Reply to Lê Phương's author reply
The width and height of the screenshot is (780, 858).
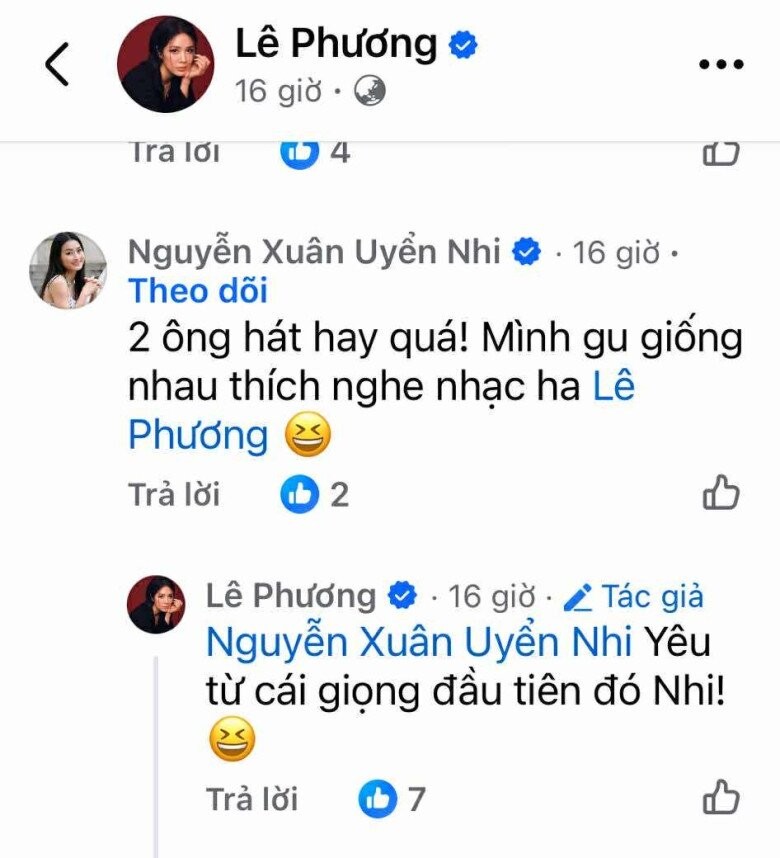[252, 799]
